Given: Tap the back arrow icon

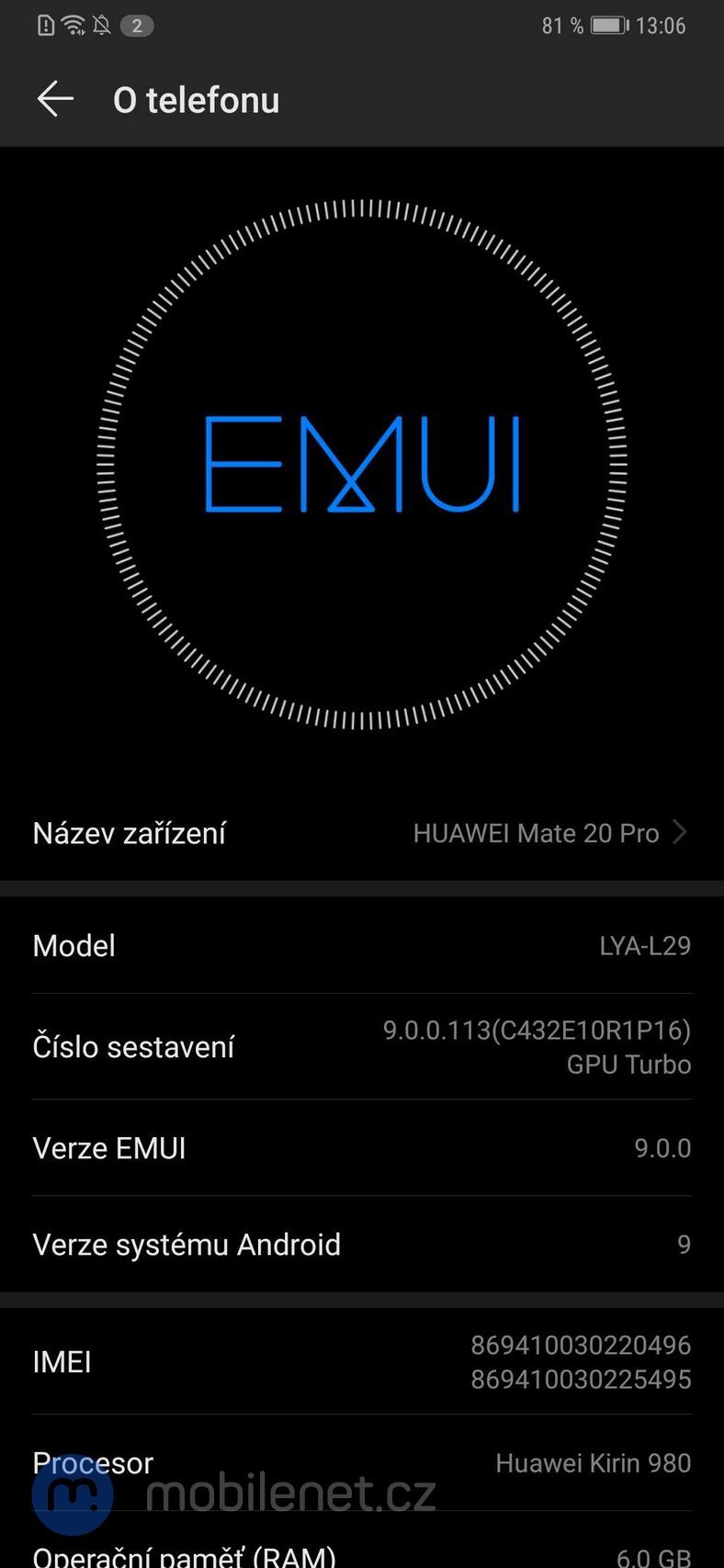Looking at the screenshot, I should 55,99.
